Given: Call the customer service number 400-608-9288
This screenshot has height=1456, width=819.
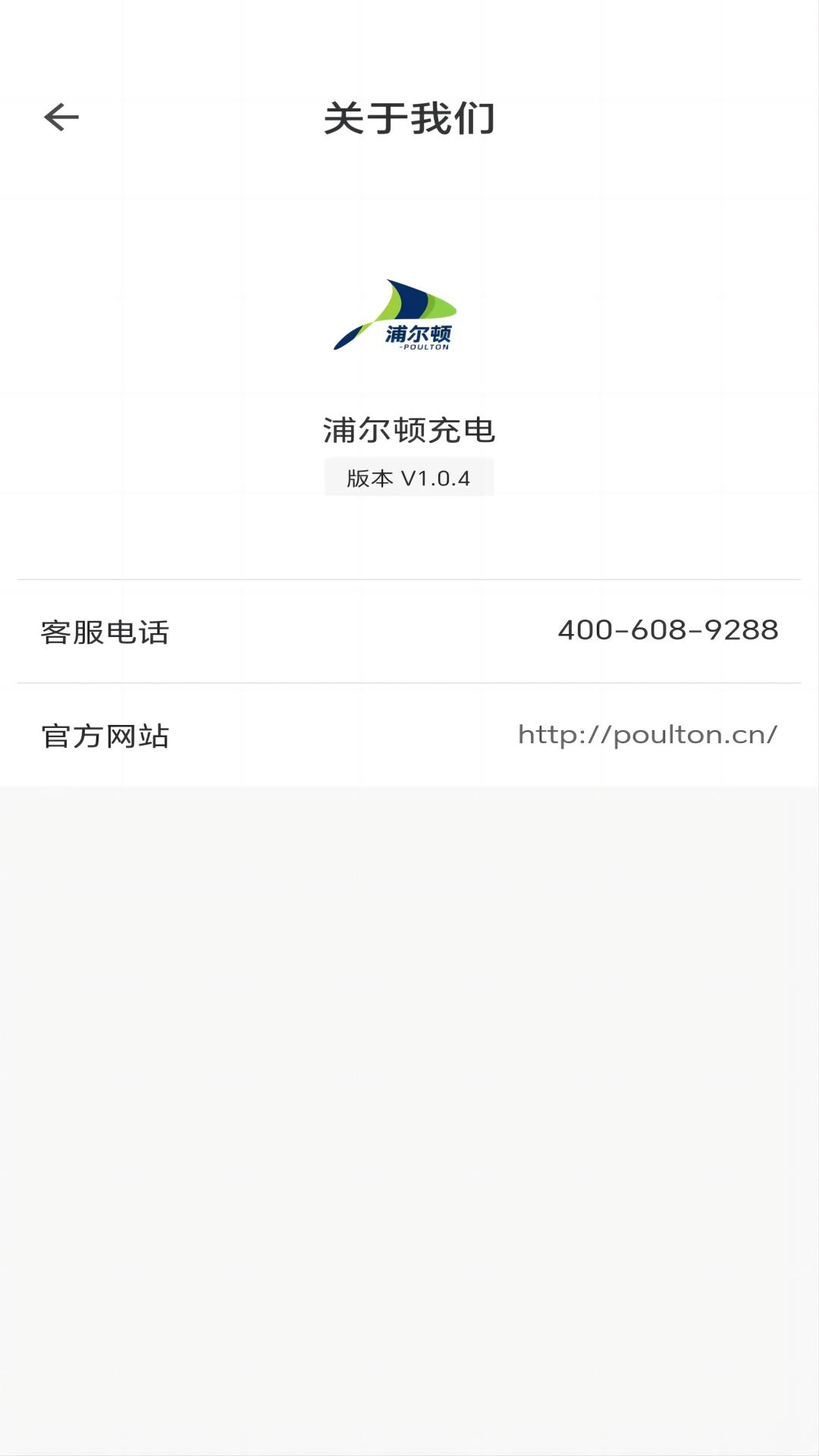Looking at the screenshot, I should point(667,632).
